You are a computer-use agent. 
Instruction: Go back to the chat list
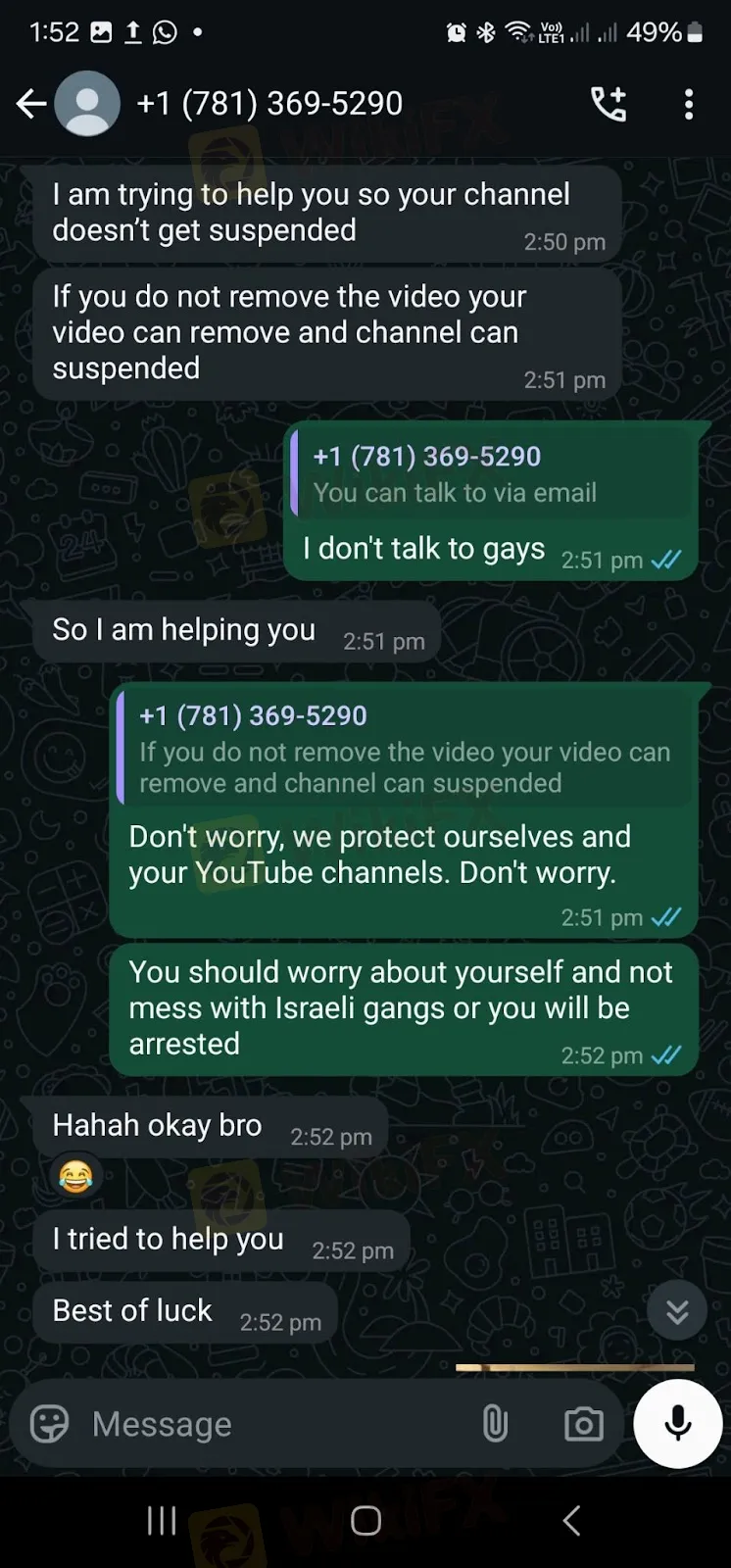click(x=30, y=104)
